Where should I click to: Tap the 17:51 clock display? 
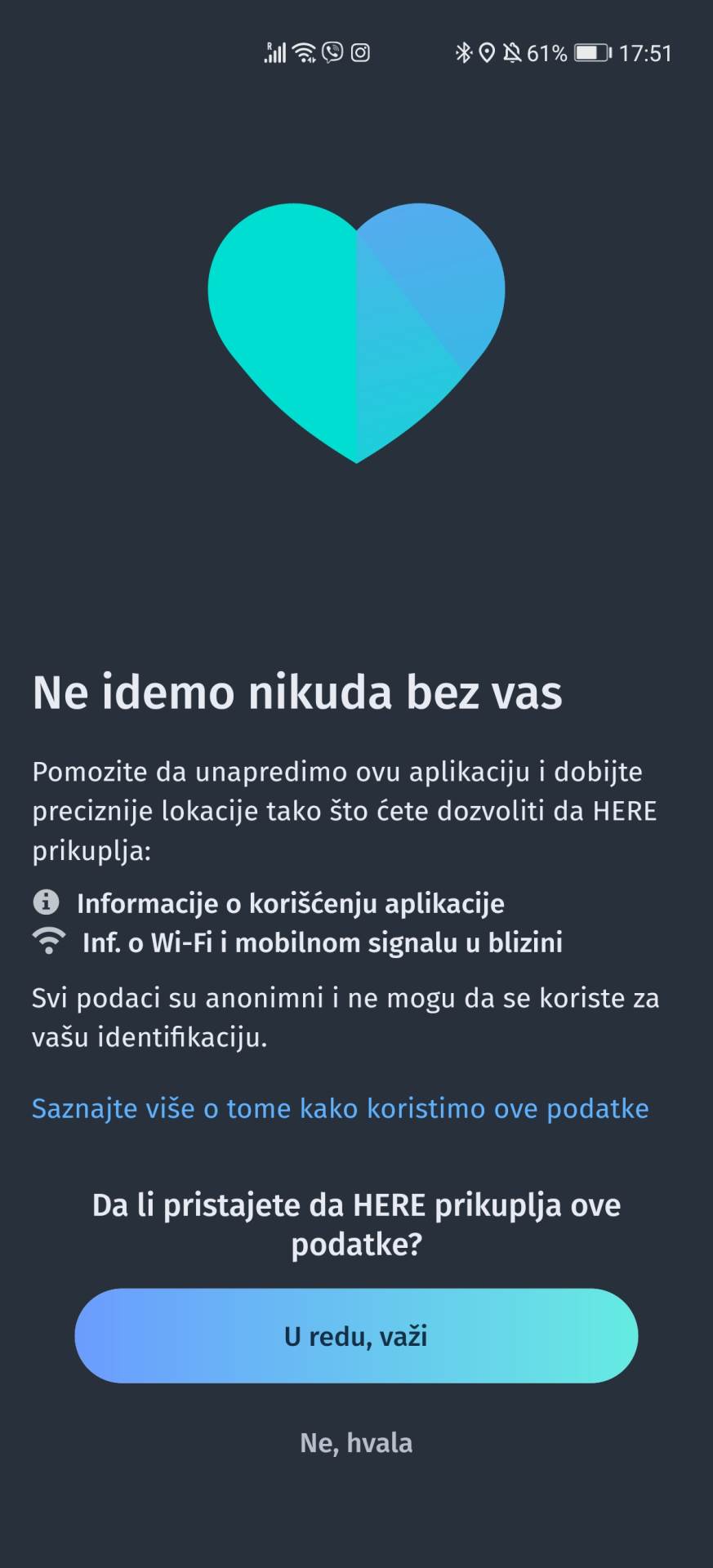click(644, 52)
